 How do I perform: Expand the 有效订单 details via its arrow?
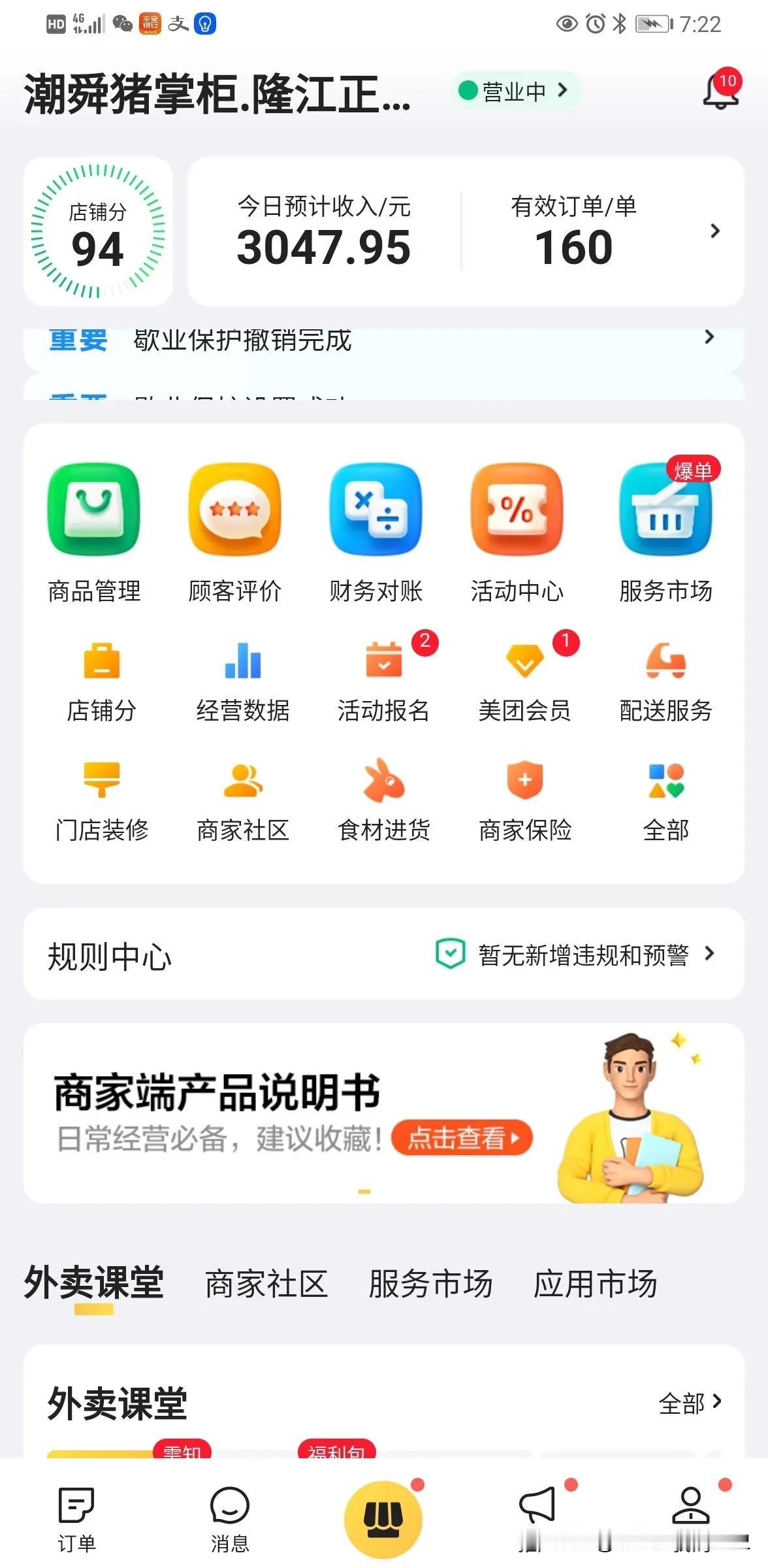(714, 230)
